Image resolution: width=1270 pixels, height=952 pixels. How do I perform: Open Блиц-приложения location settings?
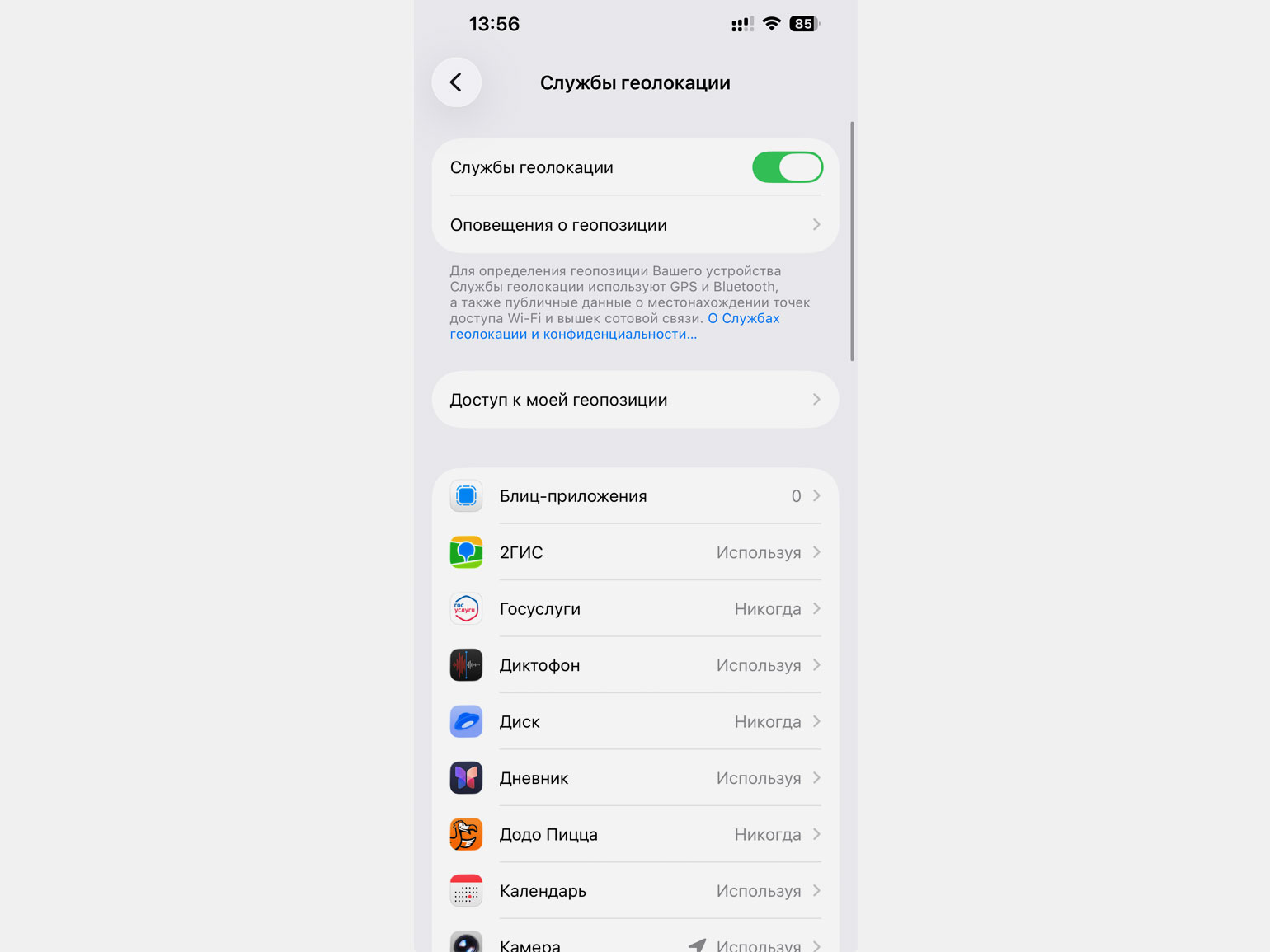(x=635, y=496)
